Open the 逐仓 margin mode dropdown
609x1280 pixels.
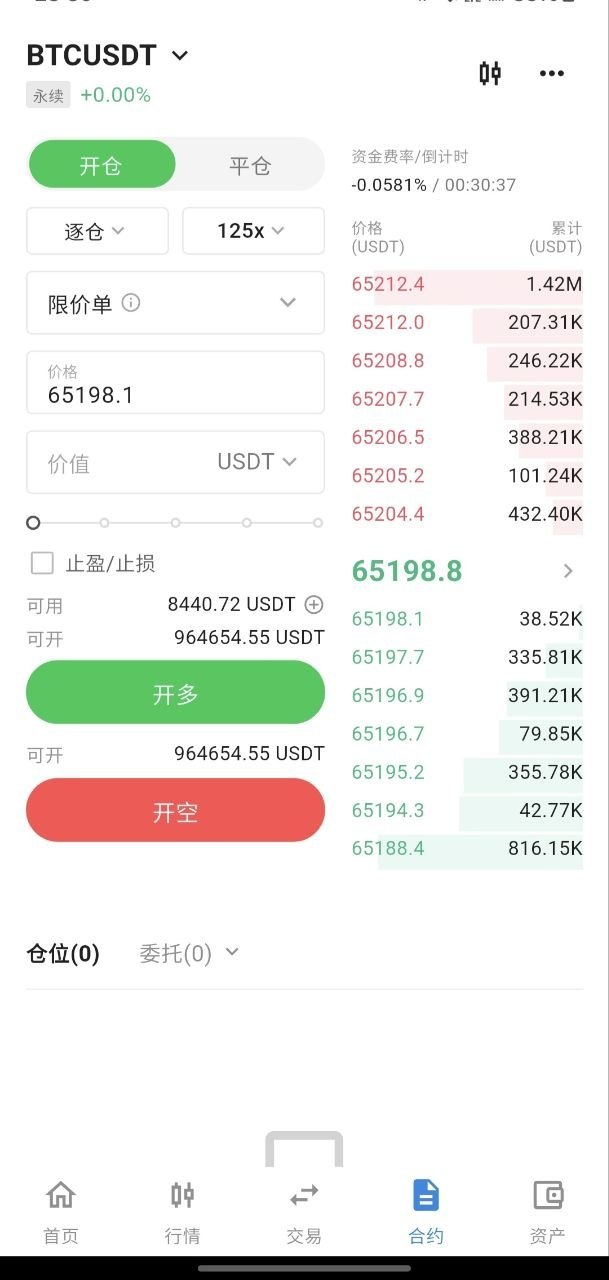pos(97,231)
